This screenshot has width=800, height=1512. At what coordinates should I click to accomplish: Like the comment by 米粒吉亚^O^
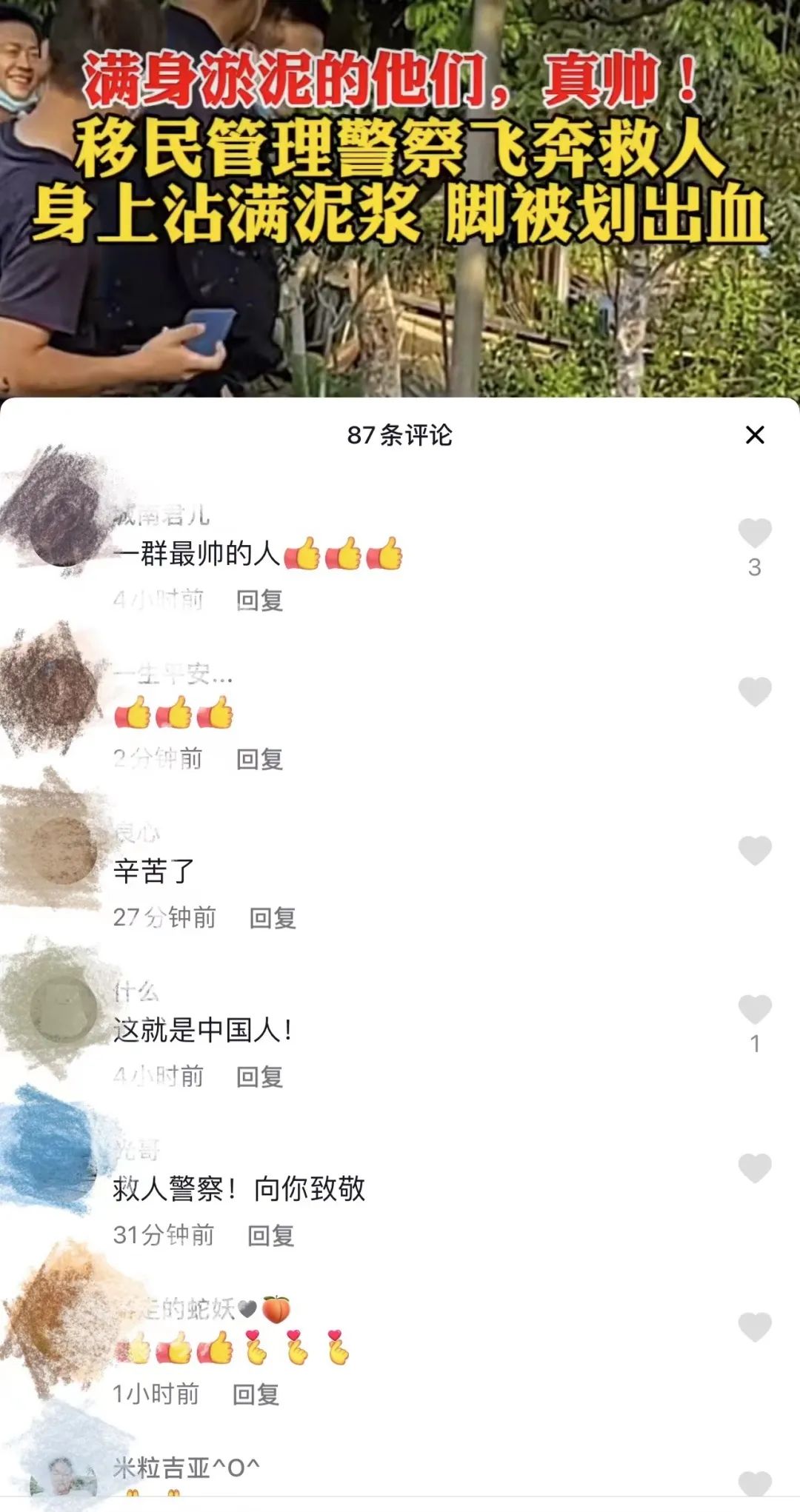click(x=754, y=1483)
